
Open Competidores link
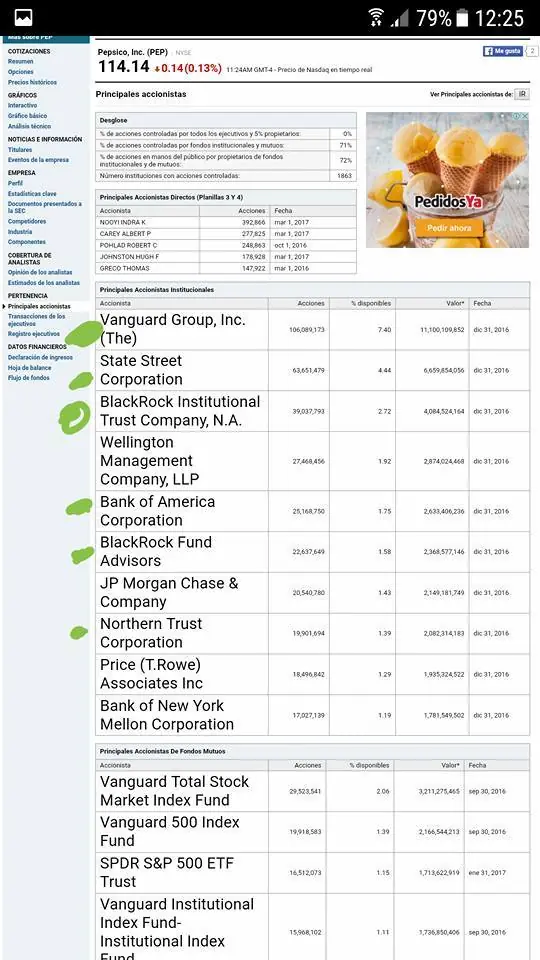(27, 221)
